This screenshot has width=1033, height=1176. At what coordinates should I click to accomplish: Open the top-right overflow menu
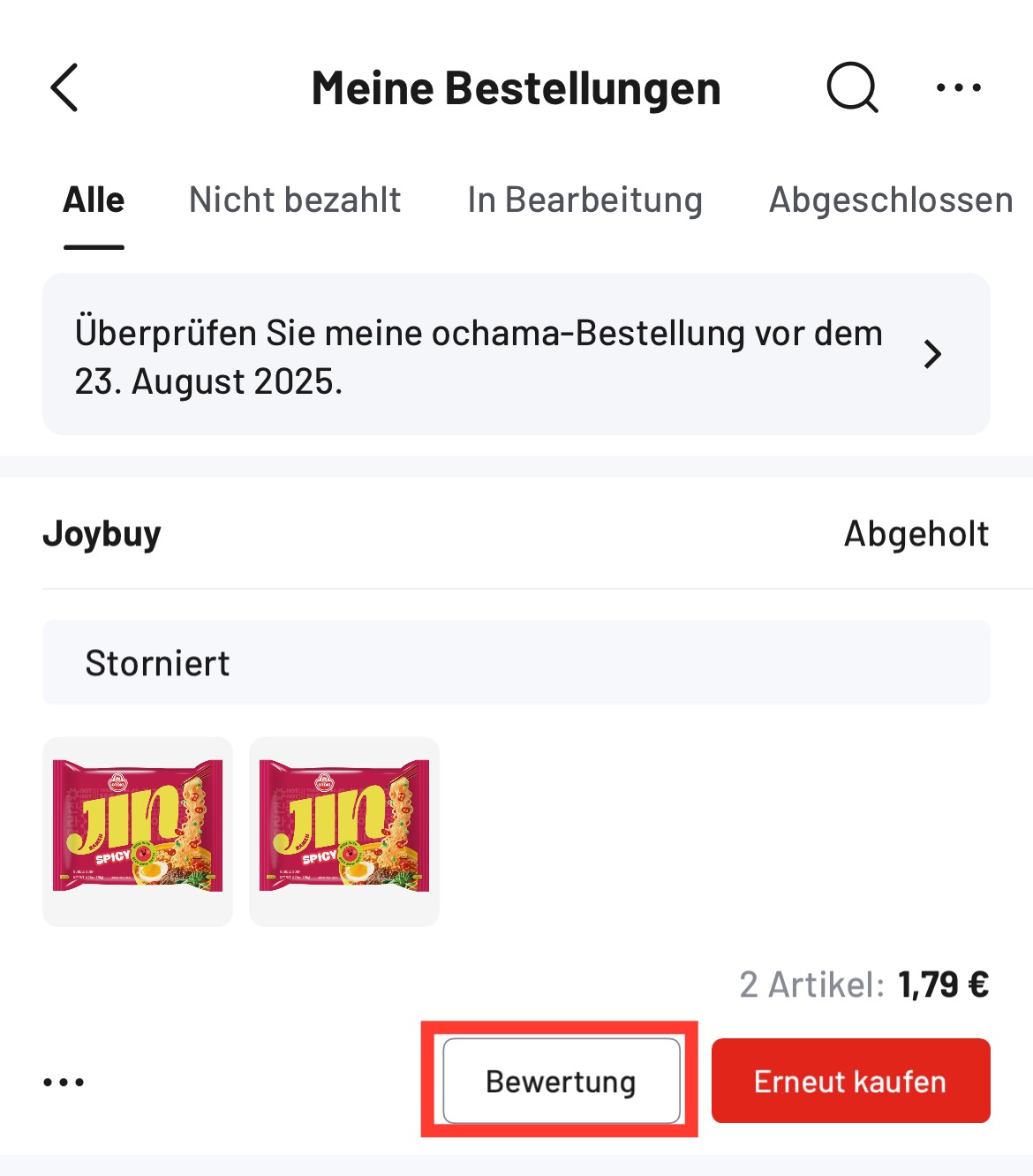point(958,87)
